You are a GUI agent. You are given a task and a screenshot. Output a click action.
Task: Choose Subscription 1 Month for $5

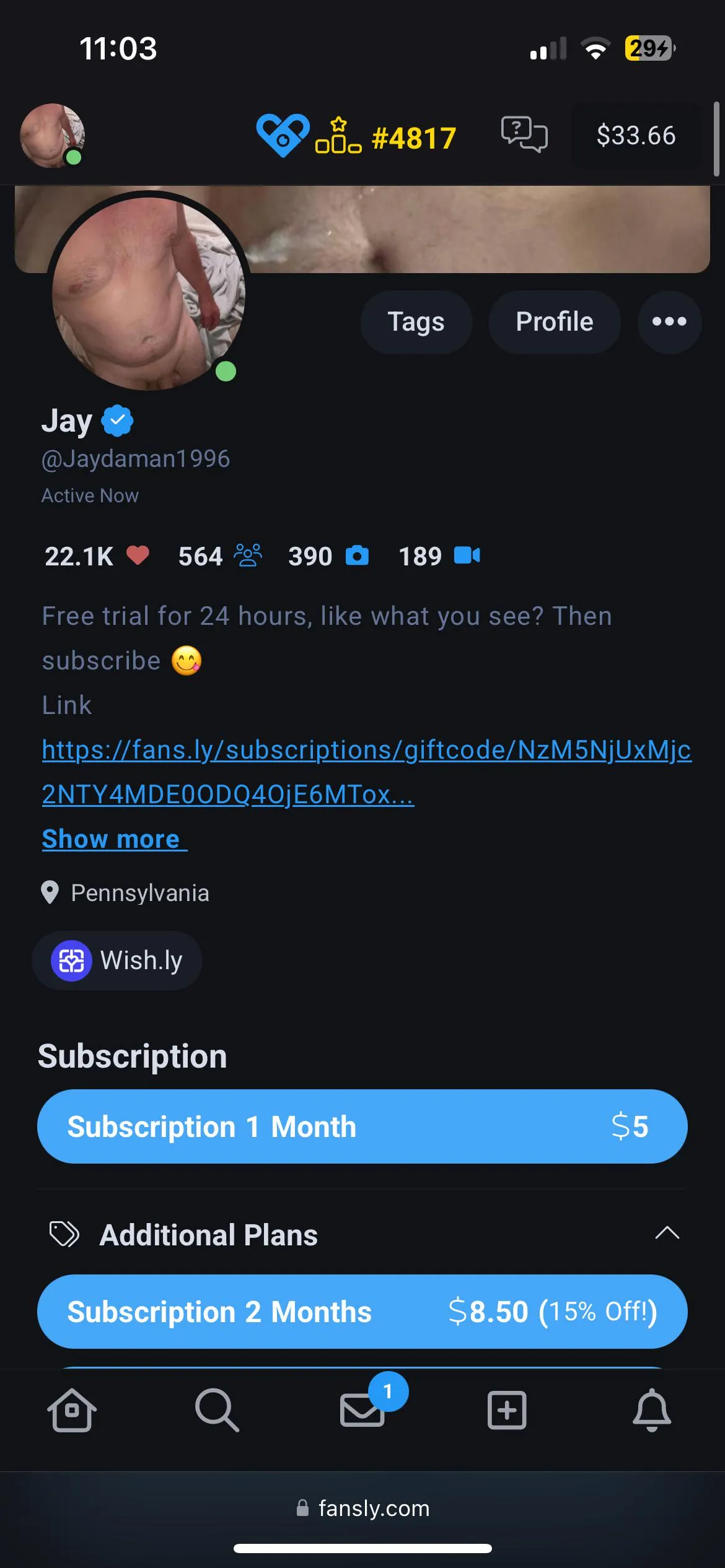(362, 1126)
